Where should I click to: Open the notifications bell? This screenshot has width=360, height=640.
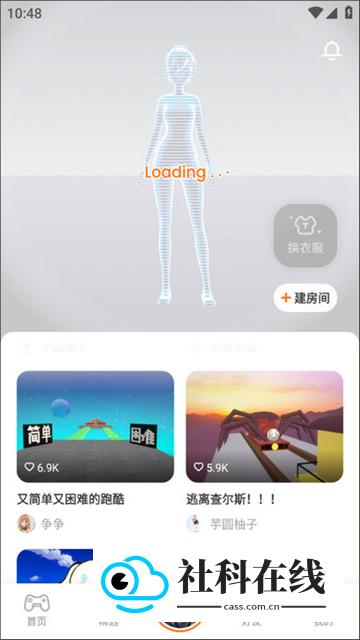click(x=331, y=51)
